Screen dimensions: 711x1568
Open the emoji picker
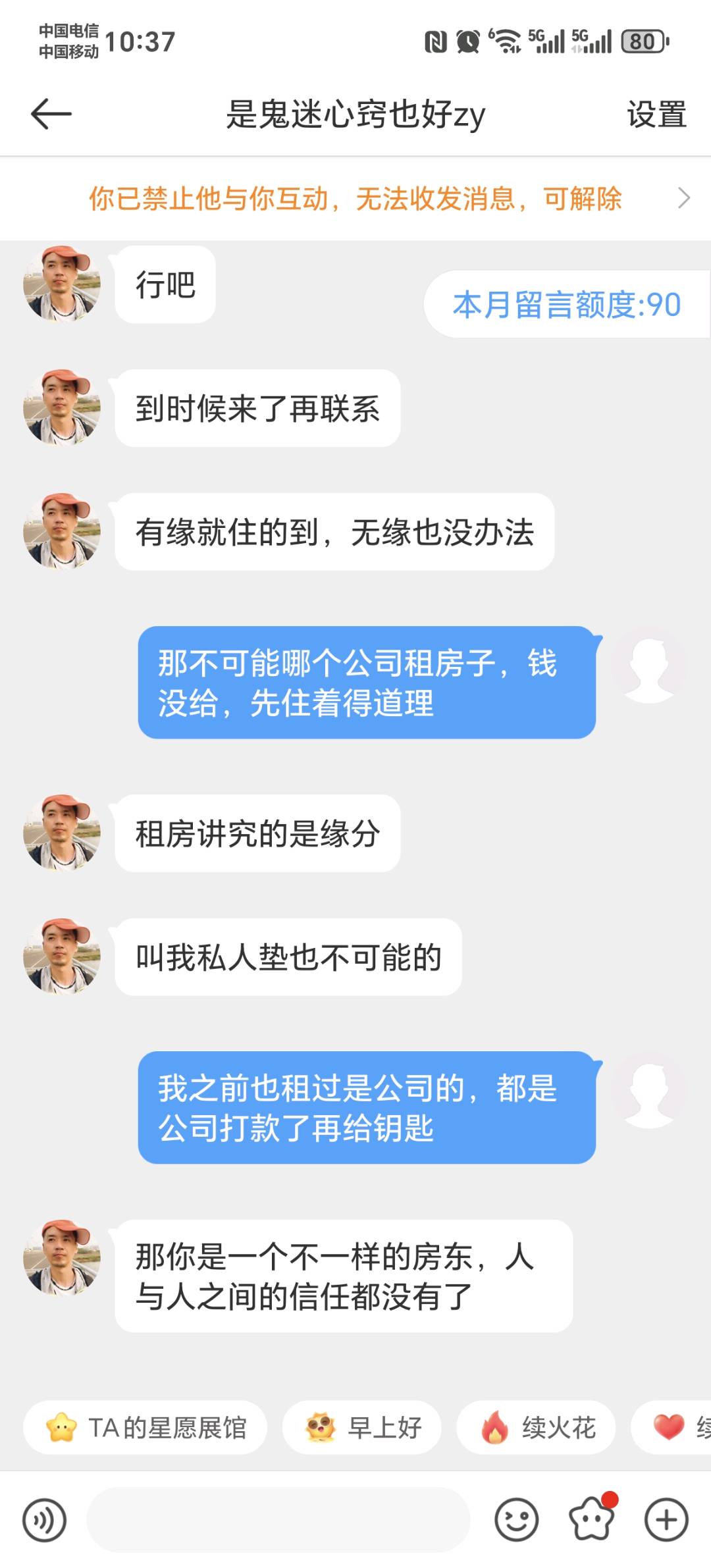(x=516, y=1520)
